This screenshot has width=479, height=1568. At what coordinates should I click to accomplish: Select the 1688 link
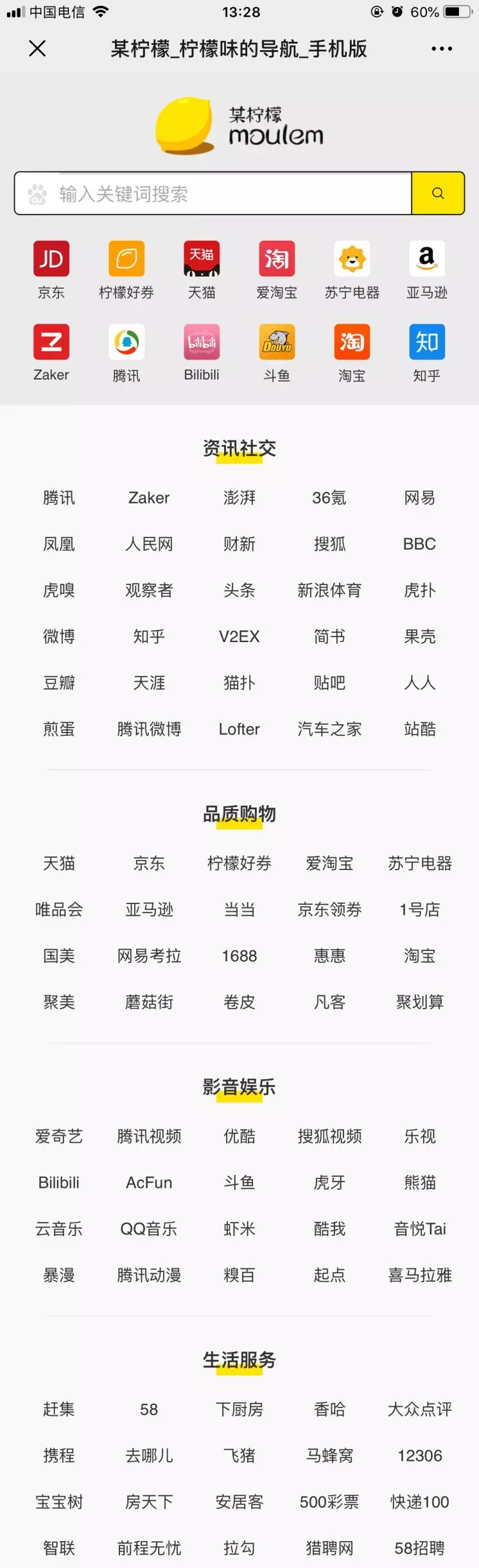point(239,956)
